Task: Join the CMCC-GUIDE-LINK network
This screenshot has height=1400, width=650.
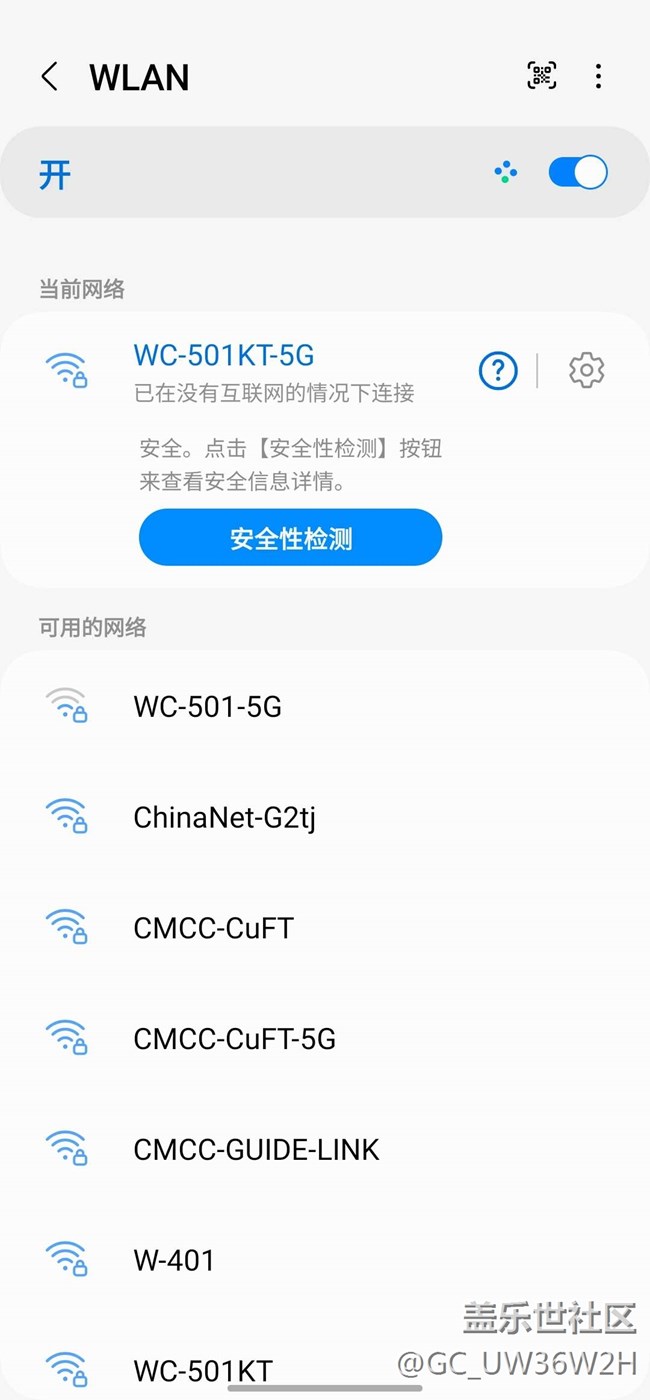Action: (325, 1149)
